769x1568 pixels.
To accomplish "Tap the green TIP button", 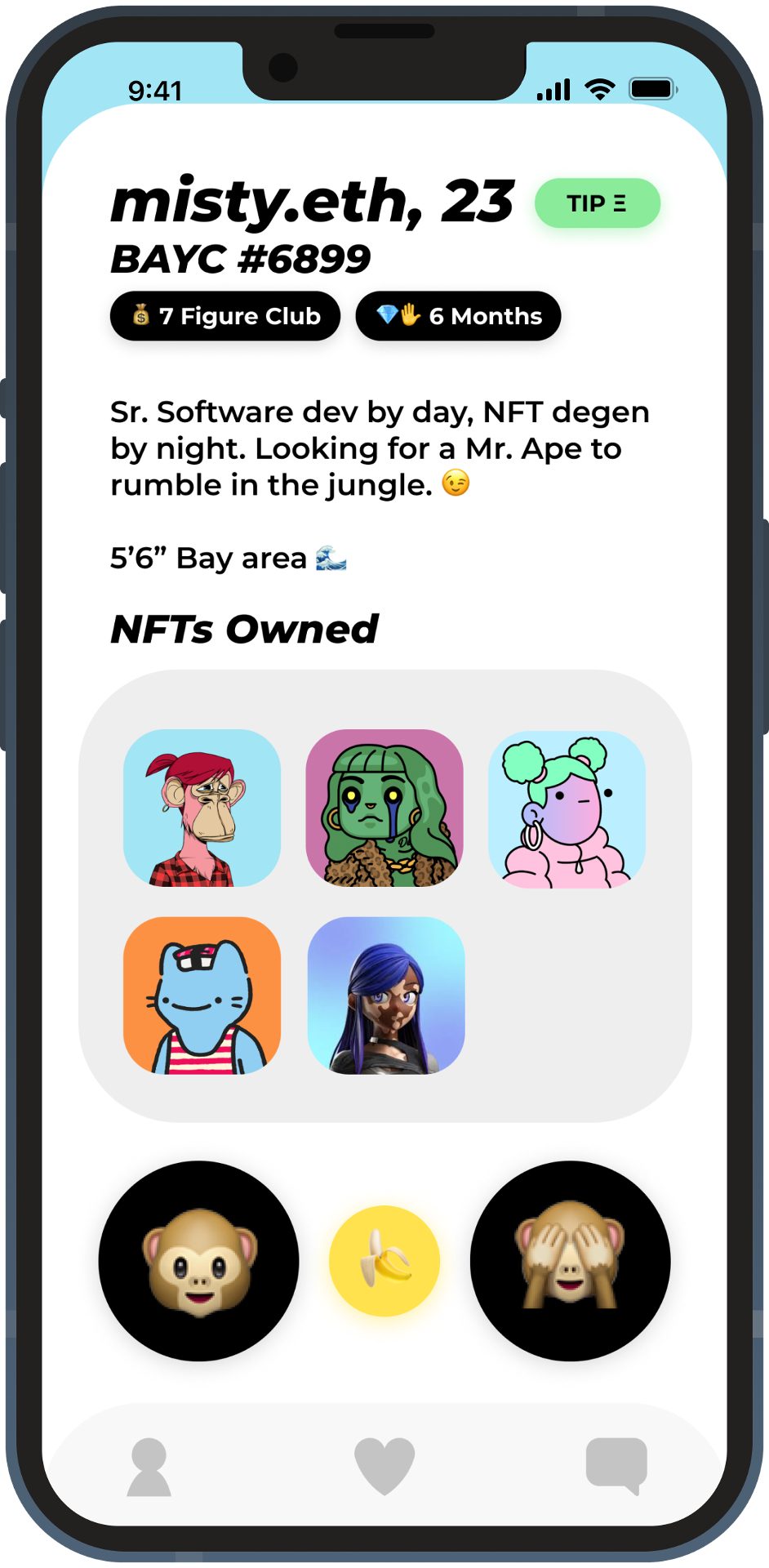I will (597, 203).
